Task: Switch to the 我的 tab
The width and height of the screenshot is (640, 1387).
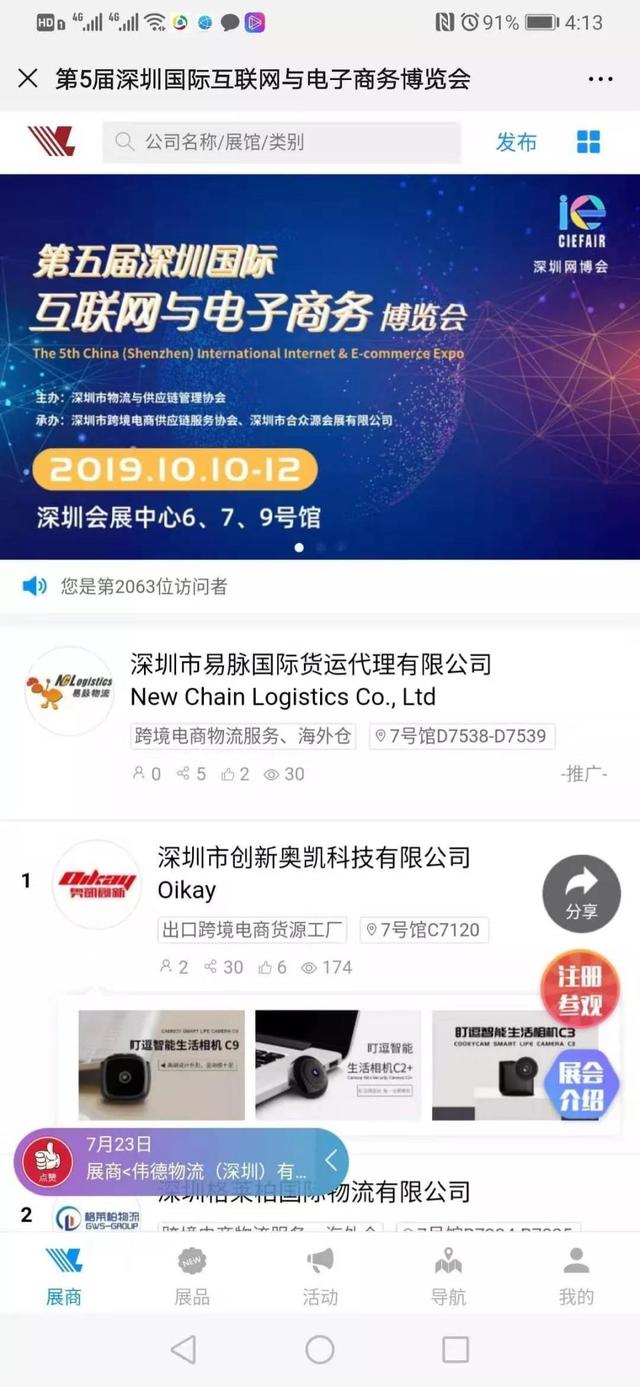Action: (576, 1277)
